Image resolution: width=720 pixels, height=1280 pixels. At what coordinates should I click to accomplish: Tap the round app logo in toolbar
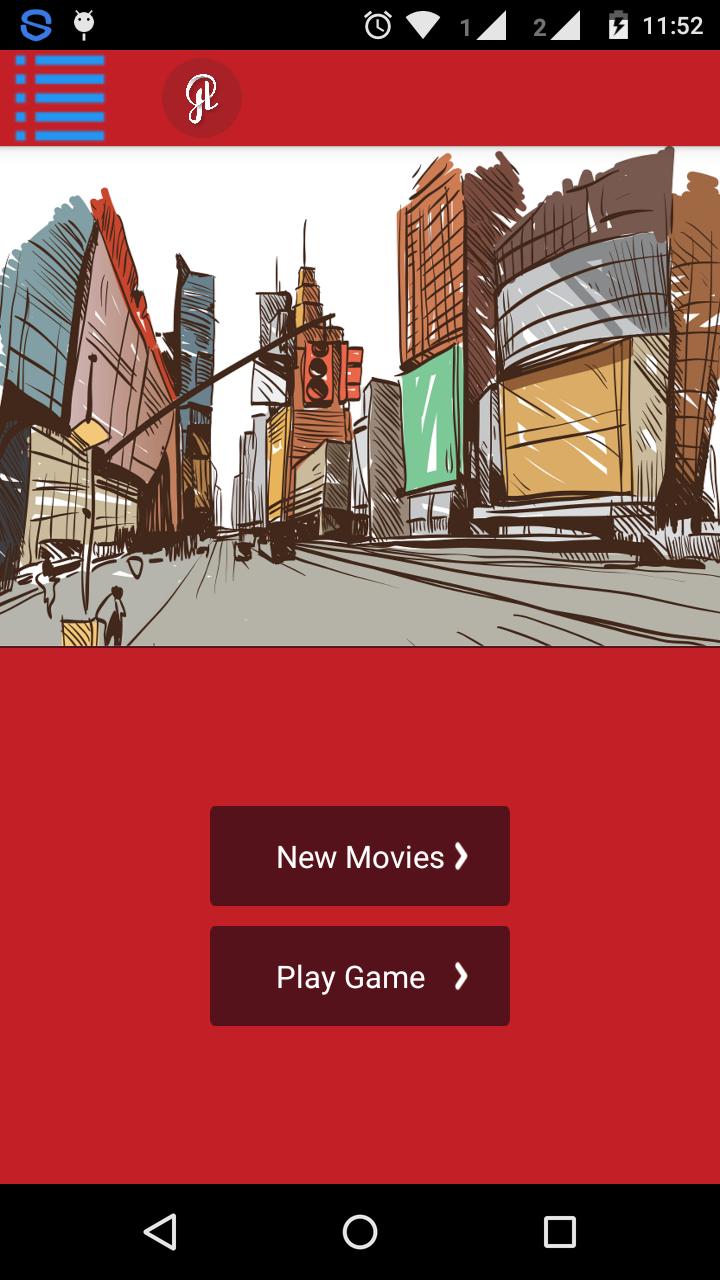[x=202, y=98]
